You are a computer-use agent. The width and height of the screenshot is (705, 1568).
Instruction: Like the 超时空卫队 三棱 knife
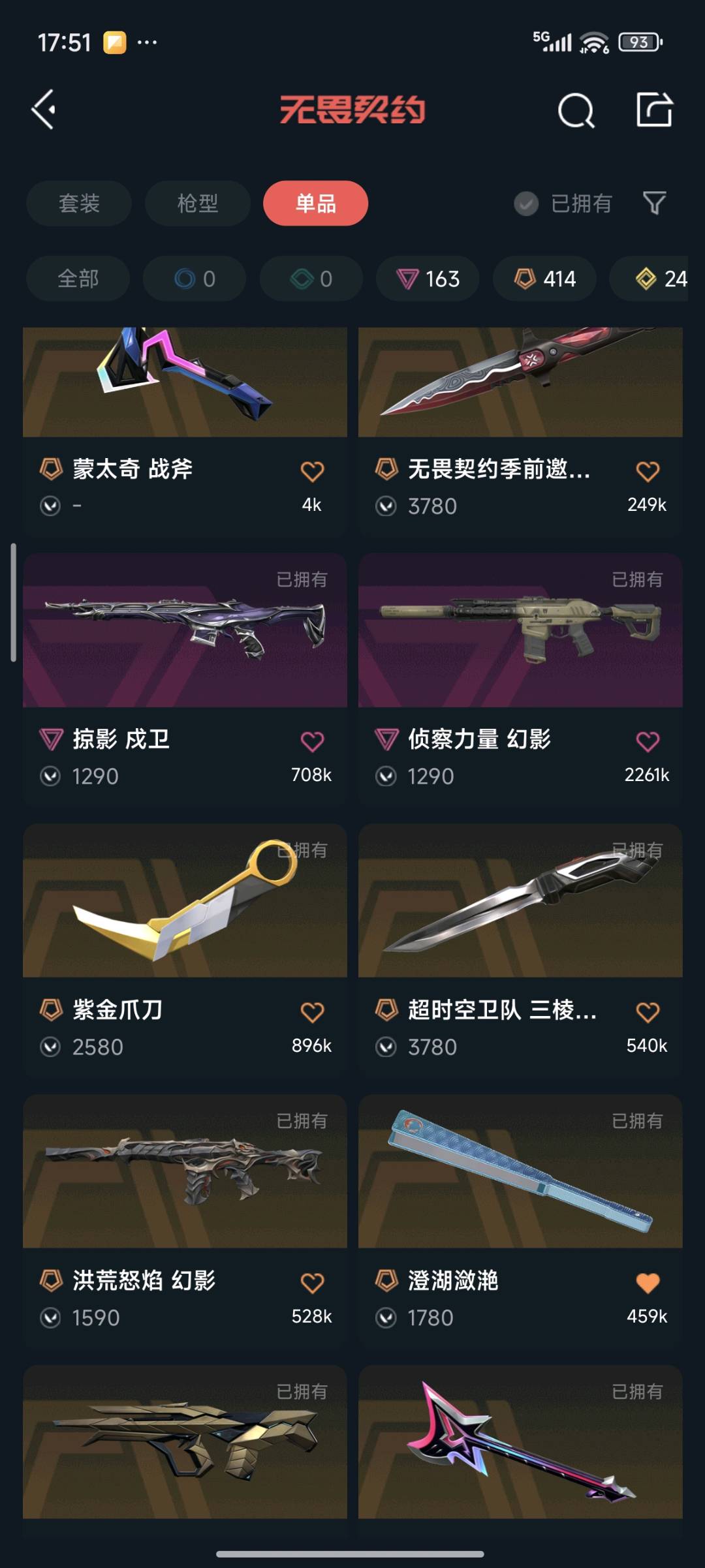coord(648,1012)
